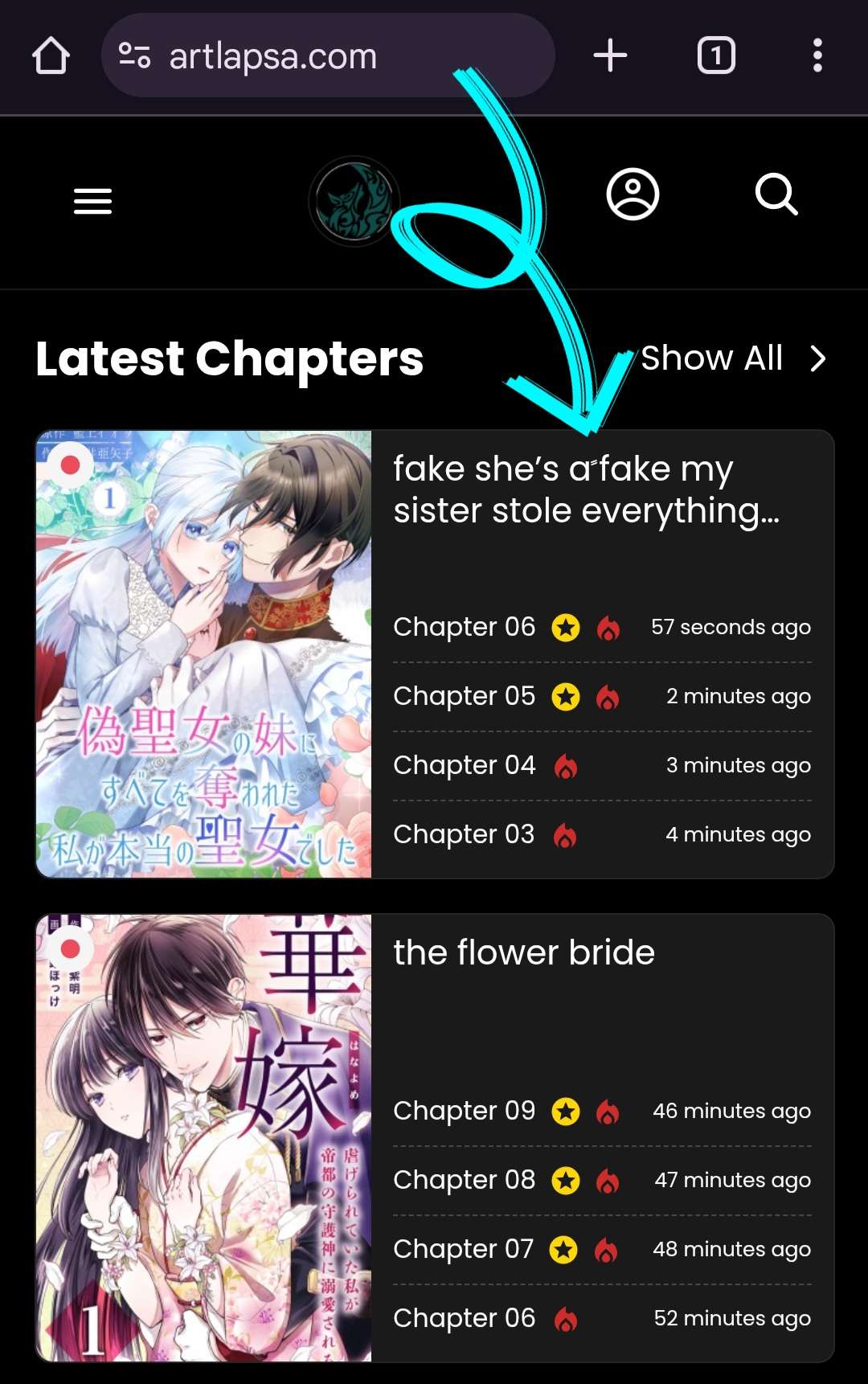
Task: Read Chapter 09 of the flower bride
Action: (x=464, y=1111)
